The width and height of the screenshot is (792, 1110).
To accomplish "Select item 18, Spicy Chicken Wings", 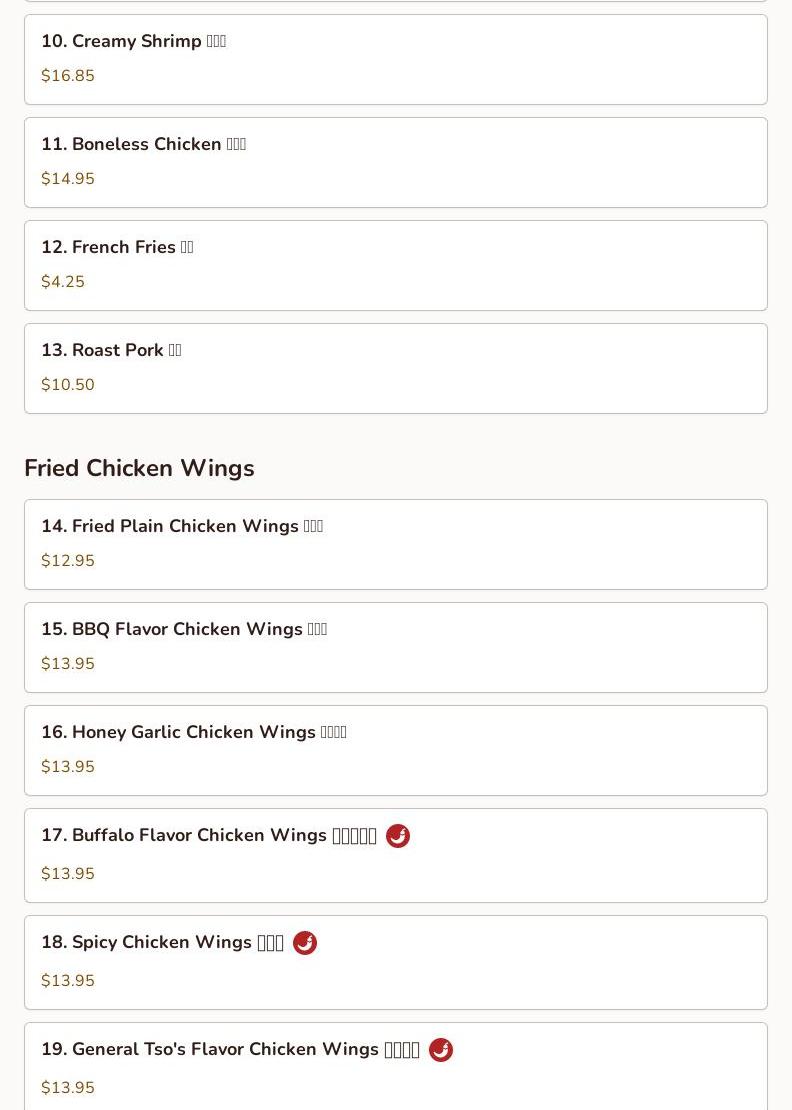I will pyautogui.click(x=395, y=962).
